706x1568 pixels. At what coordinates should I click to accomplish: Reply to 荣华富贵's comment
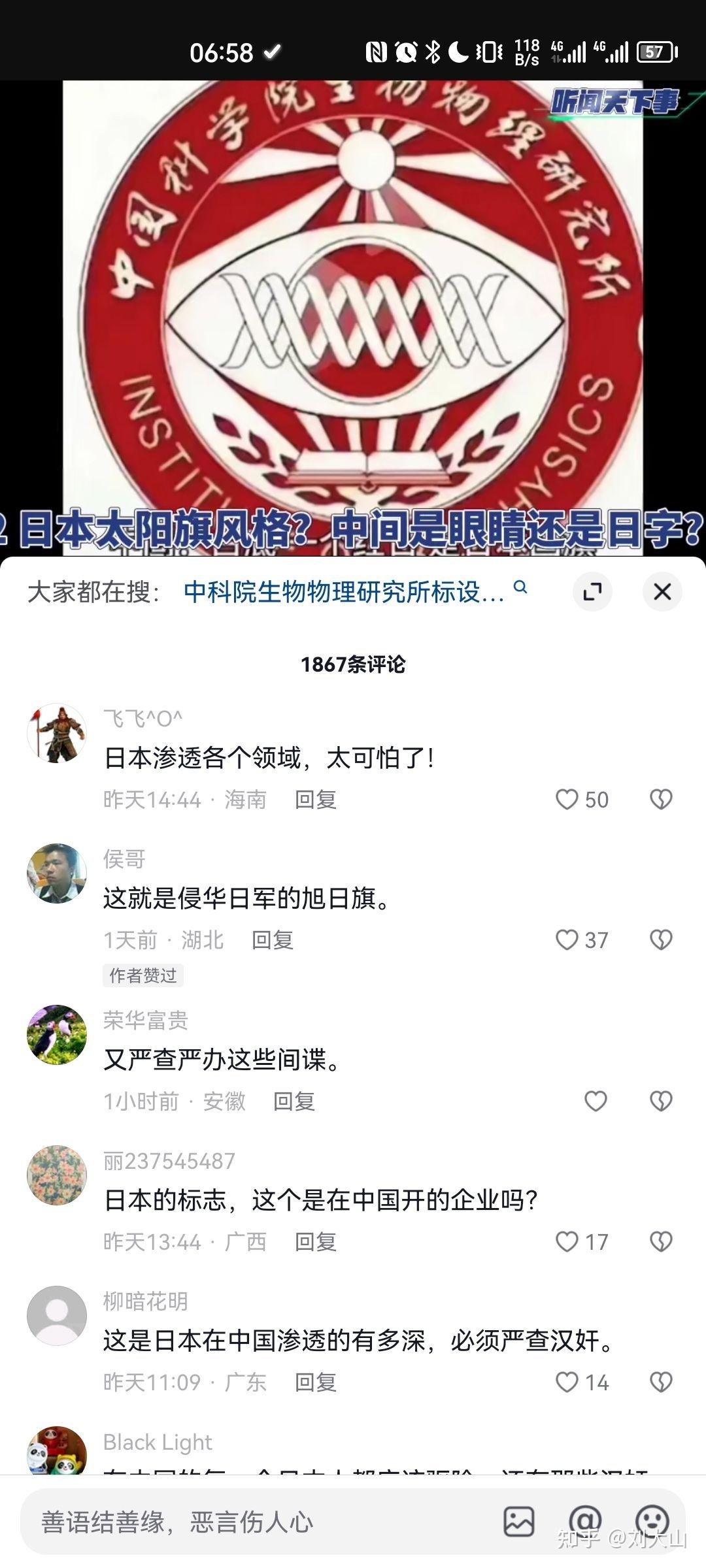(294, 1101)
